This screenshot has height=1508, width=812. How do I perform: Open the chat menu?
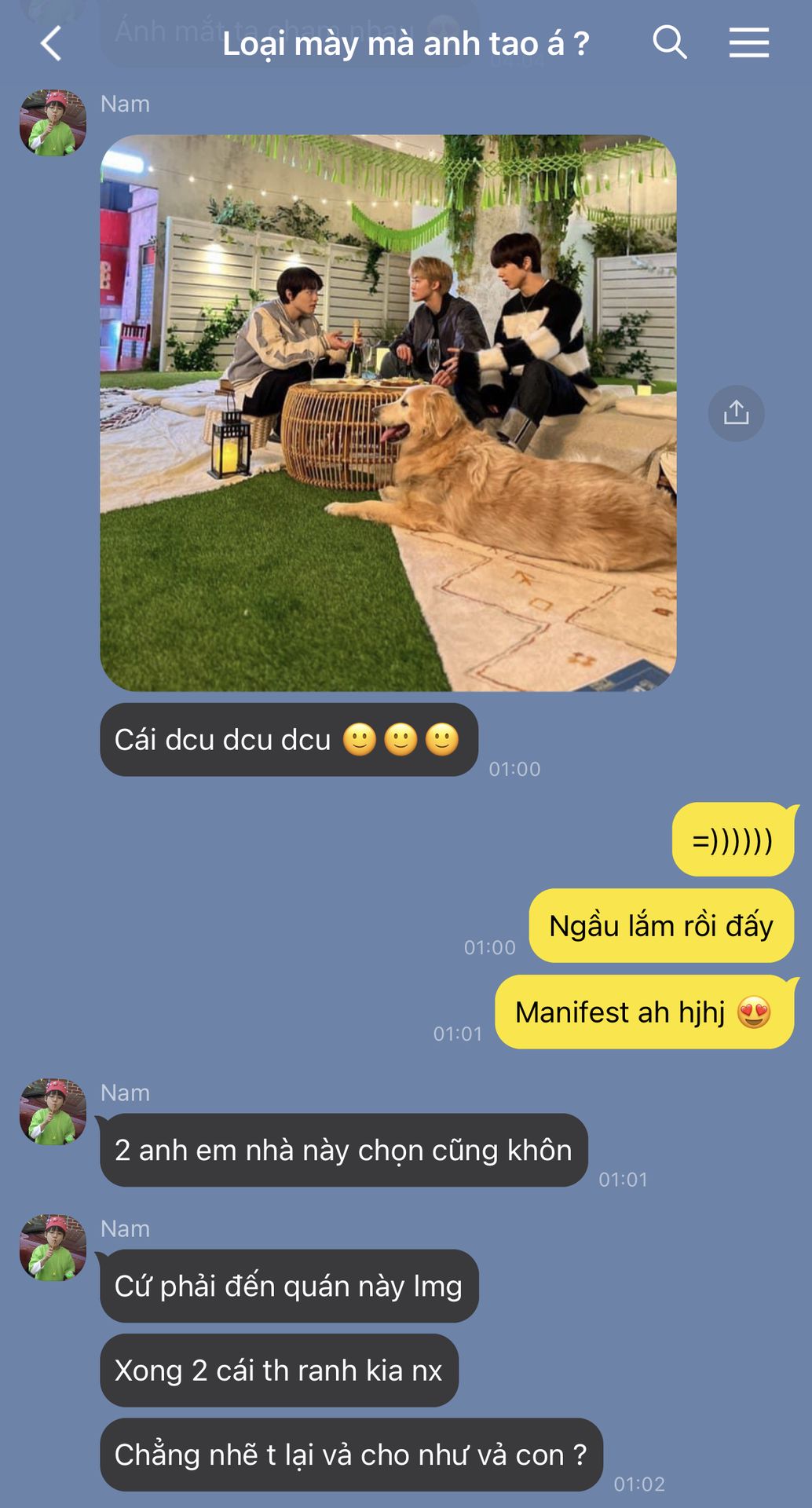coord(748,42)
